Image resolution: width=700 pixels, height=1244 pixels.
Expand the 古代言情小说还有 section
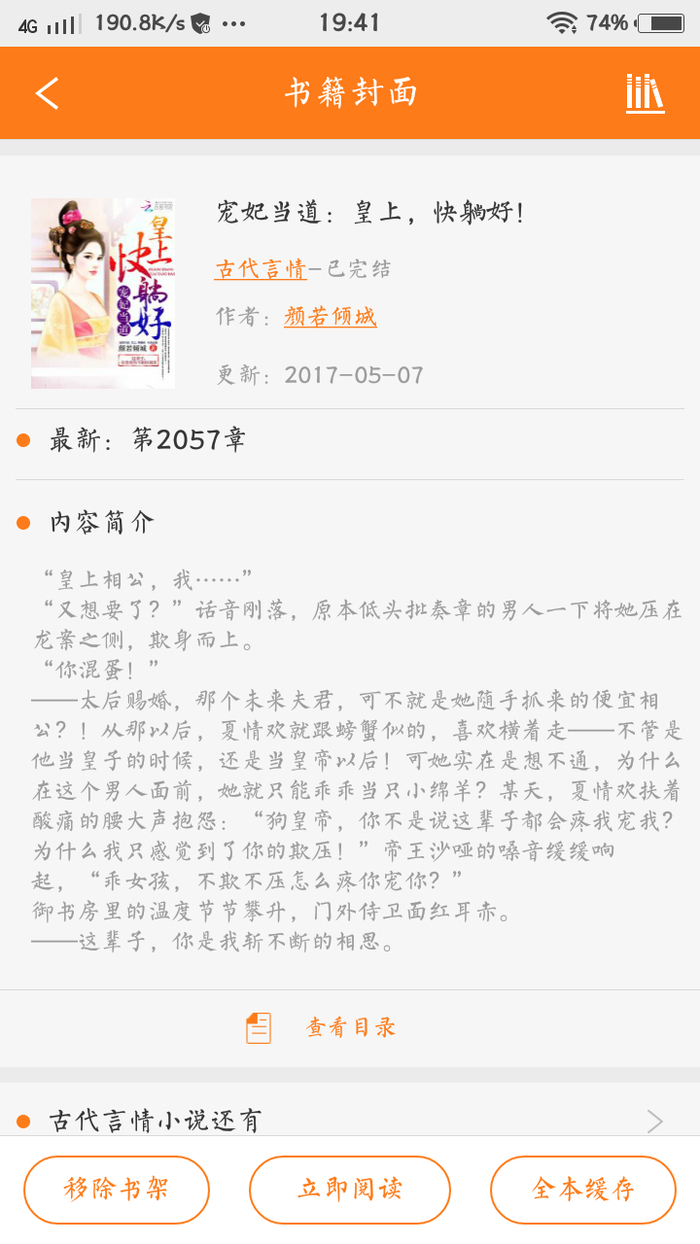[350, 1120]
